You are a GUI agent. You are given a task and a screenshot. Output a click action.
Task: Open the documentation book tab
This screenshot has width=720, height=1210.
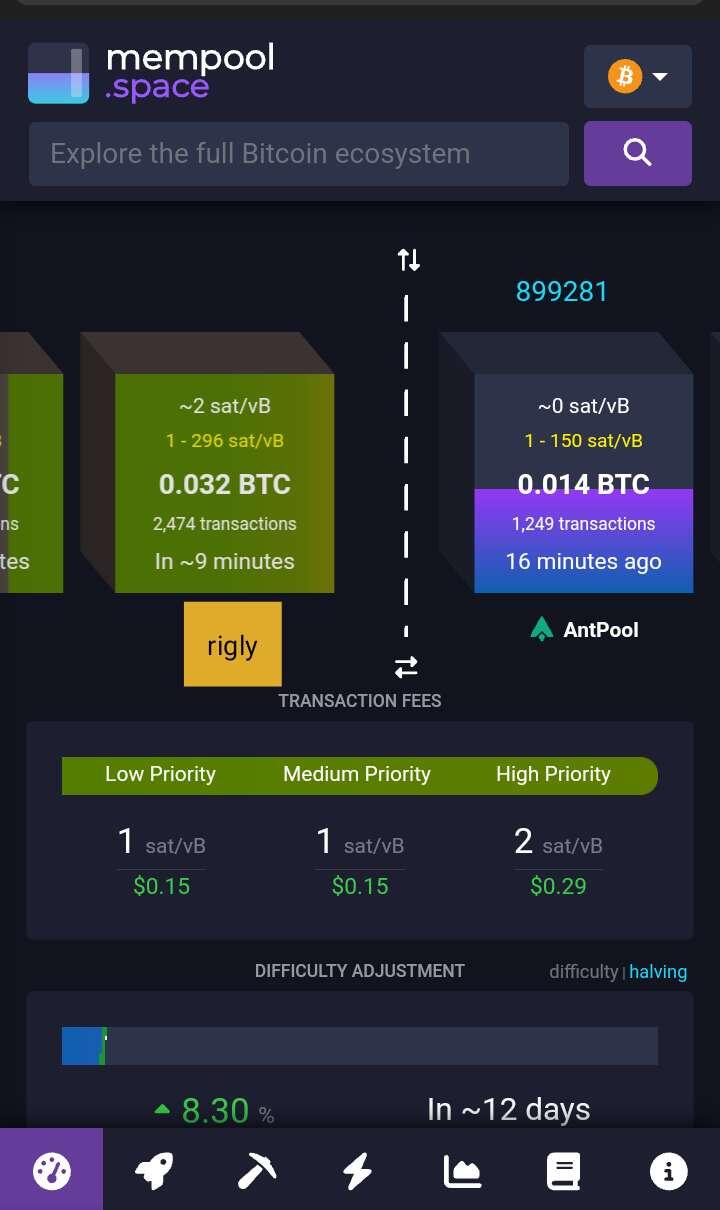tap(565, 1169)
